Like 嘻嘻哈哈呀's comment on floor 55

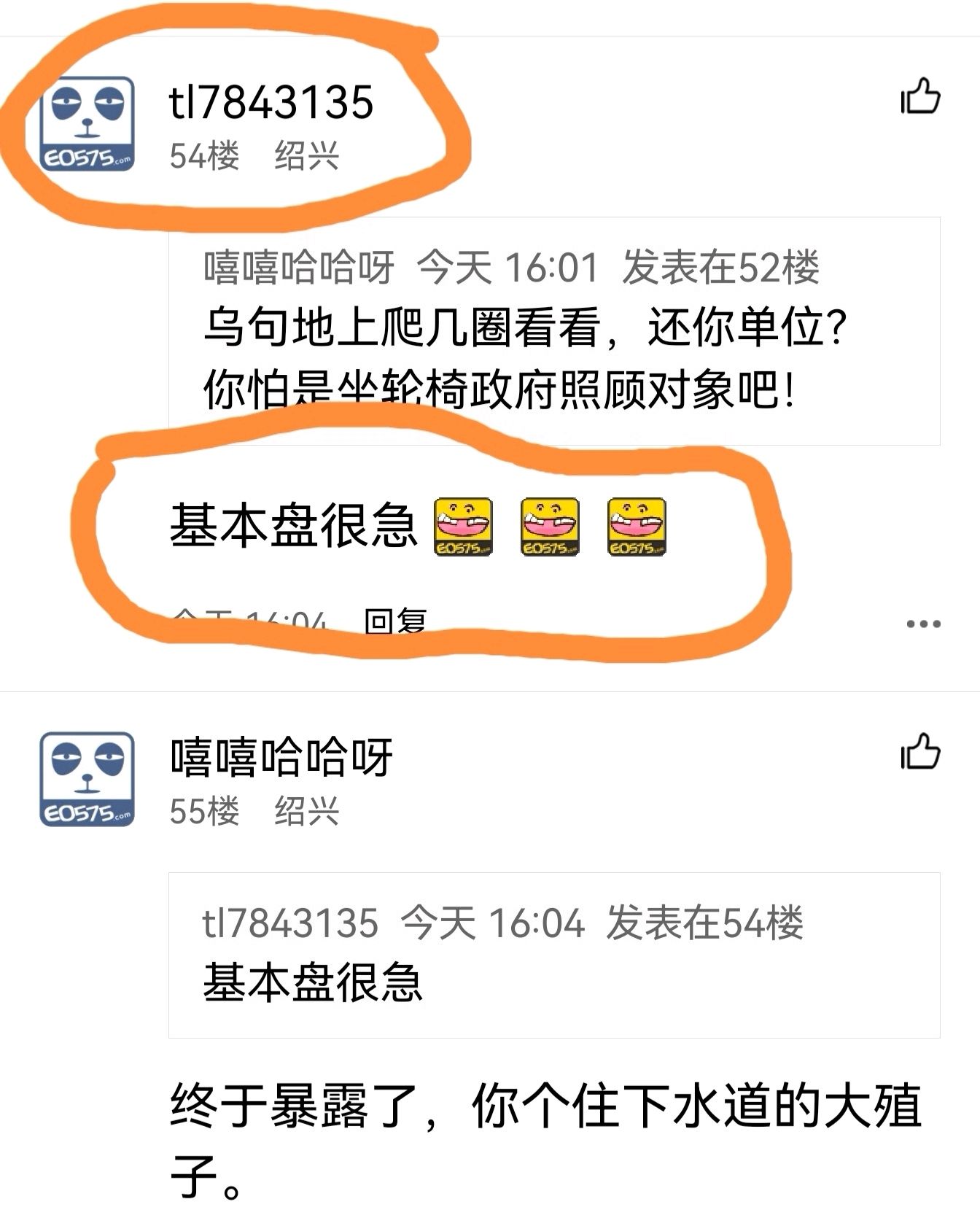pyautogui.click(x=920, y=751)
